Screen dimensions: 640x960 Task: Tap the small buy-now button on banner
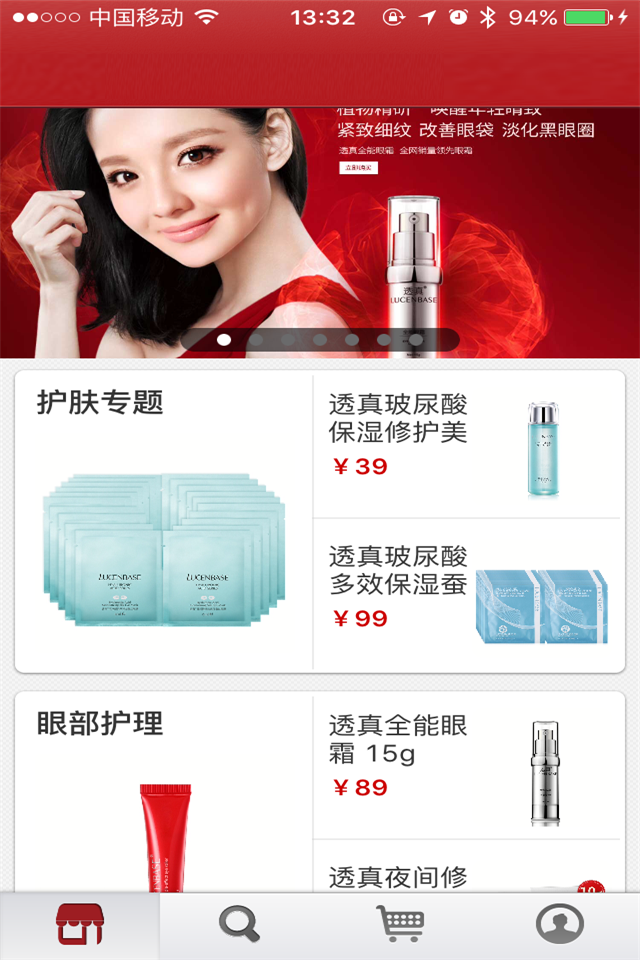pyautogui.click(x=358, y=168)
